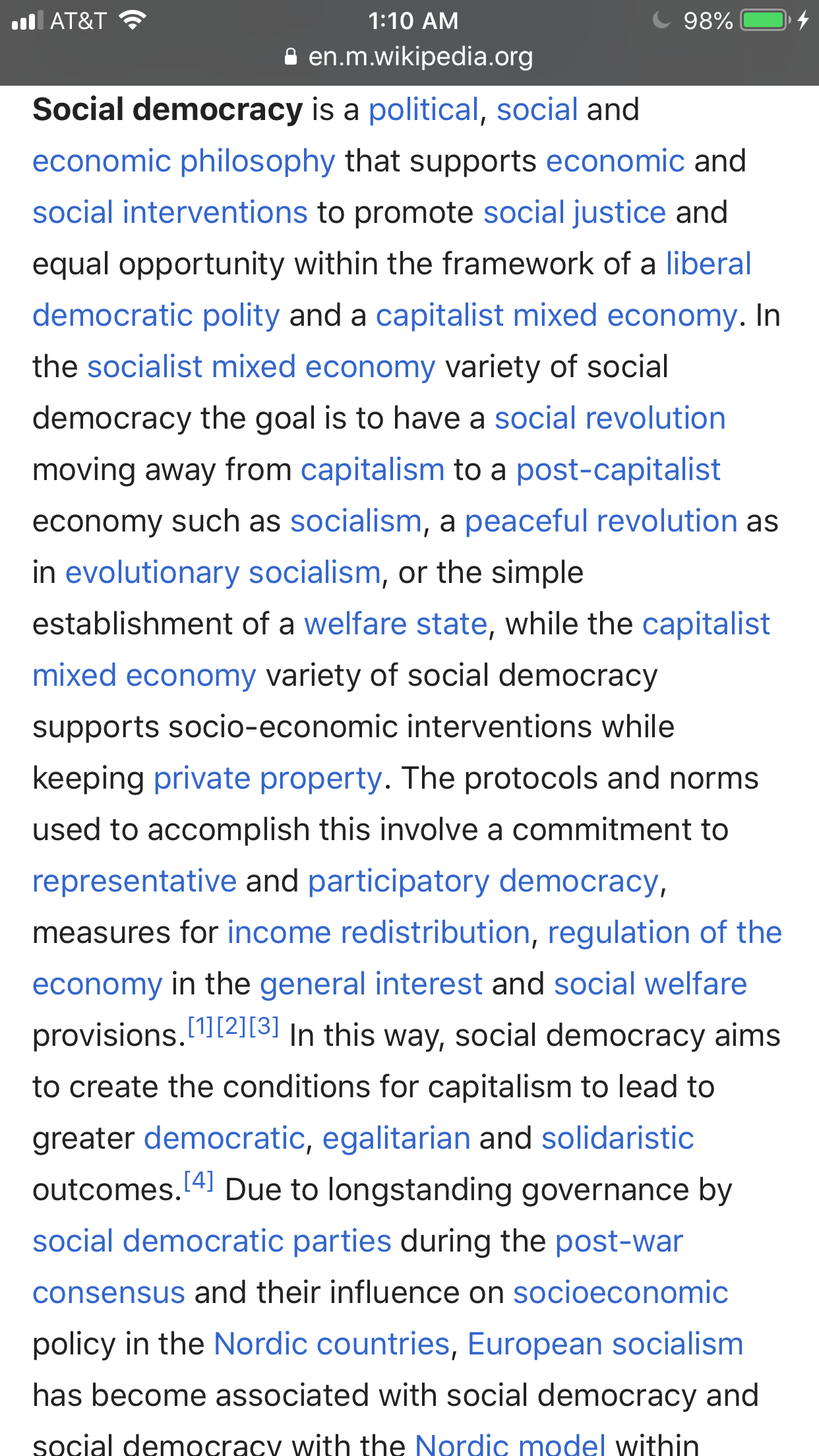This screenshot has height=1456, width=819.
Task: Open the 'egalitarian' link
Action: pyautogui.click(x=396, y=1138)
